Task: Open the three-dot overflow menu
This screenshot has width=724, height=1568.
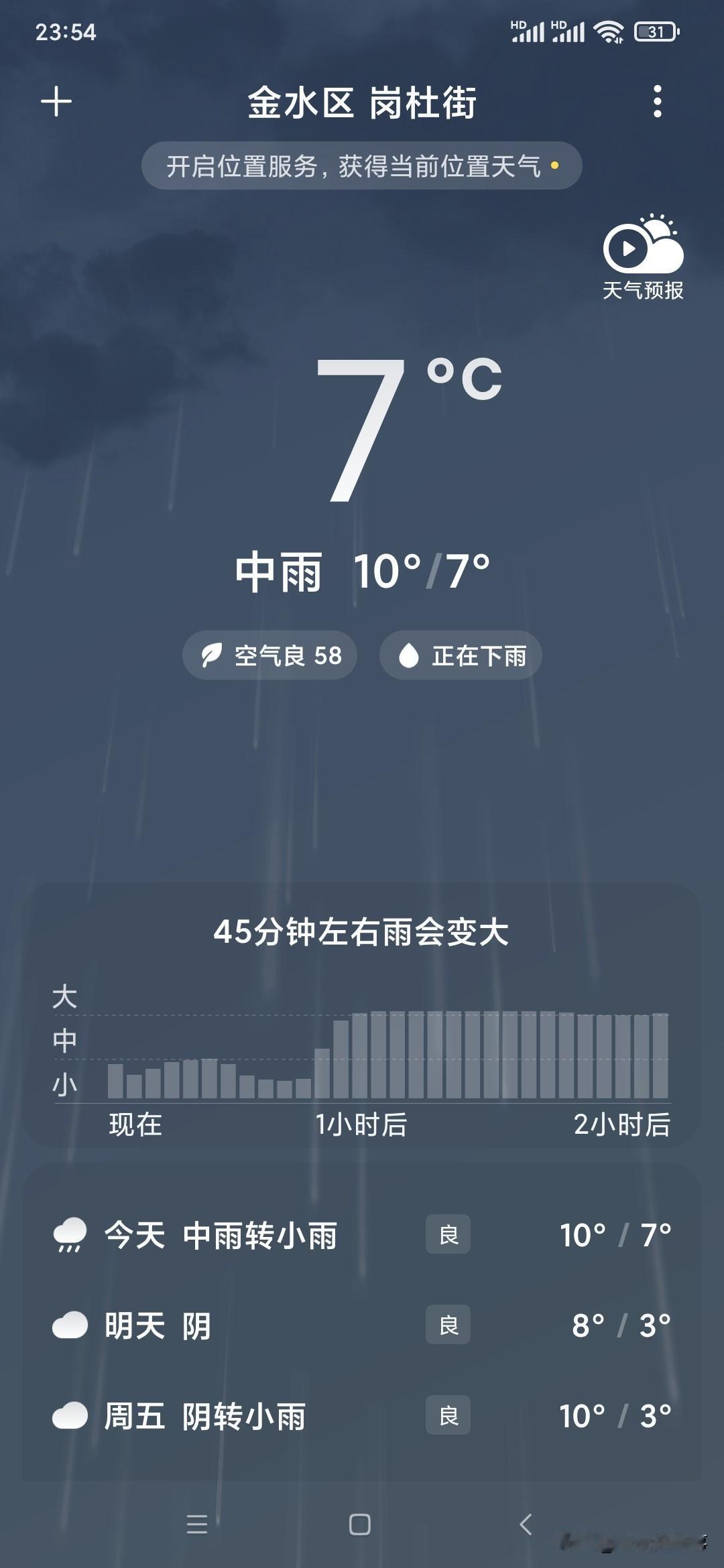Action: point(658,101)
